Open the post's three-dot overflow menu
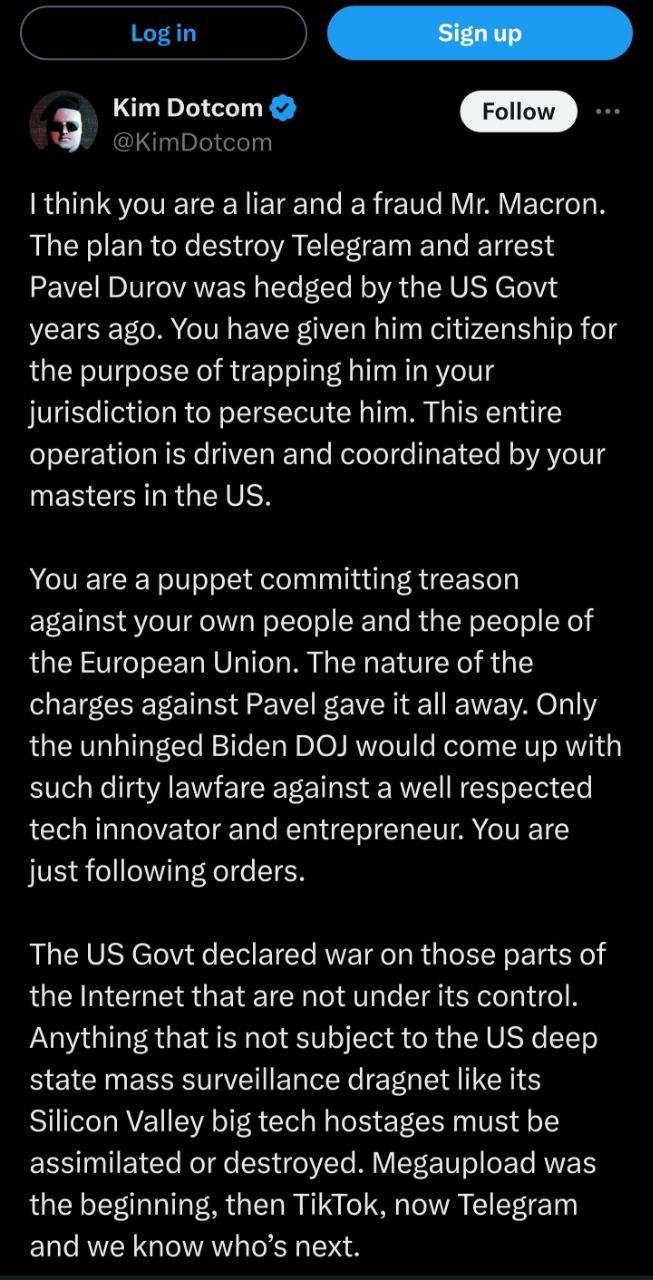Viewport: 653px width, 1280px height. point(607,111)
